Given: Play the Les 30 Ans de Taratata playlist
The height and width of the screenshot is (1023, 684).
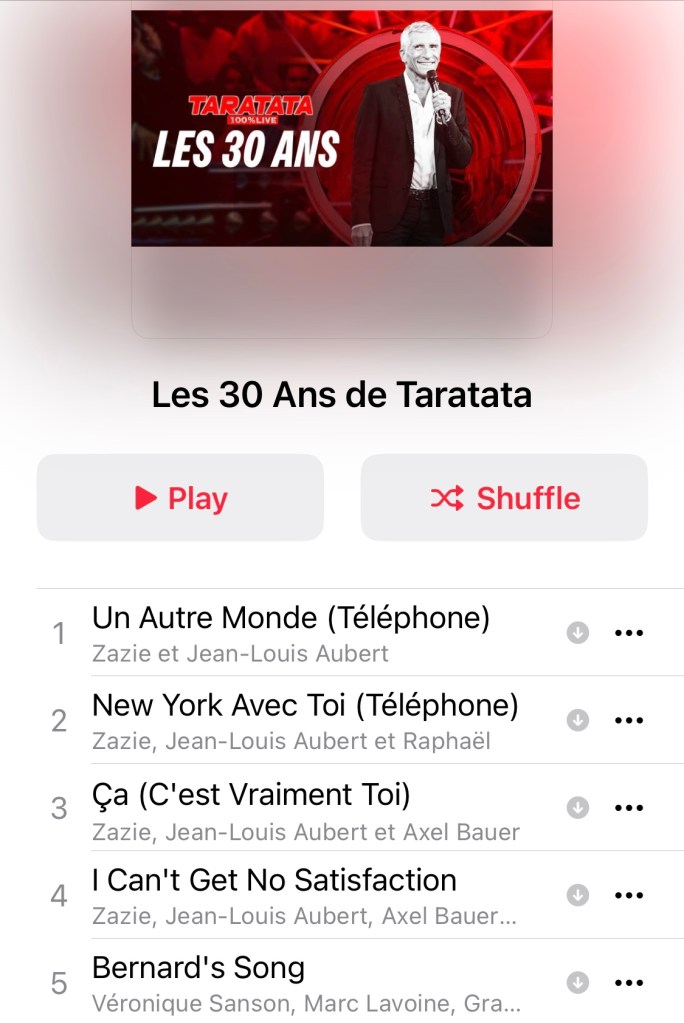Looking at the screenshot, I should pos(180,498).
